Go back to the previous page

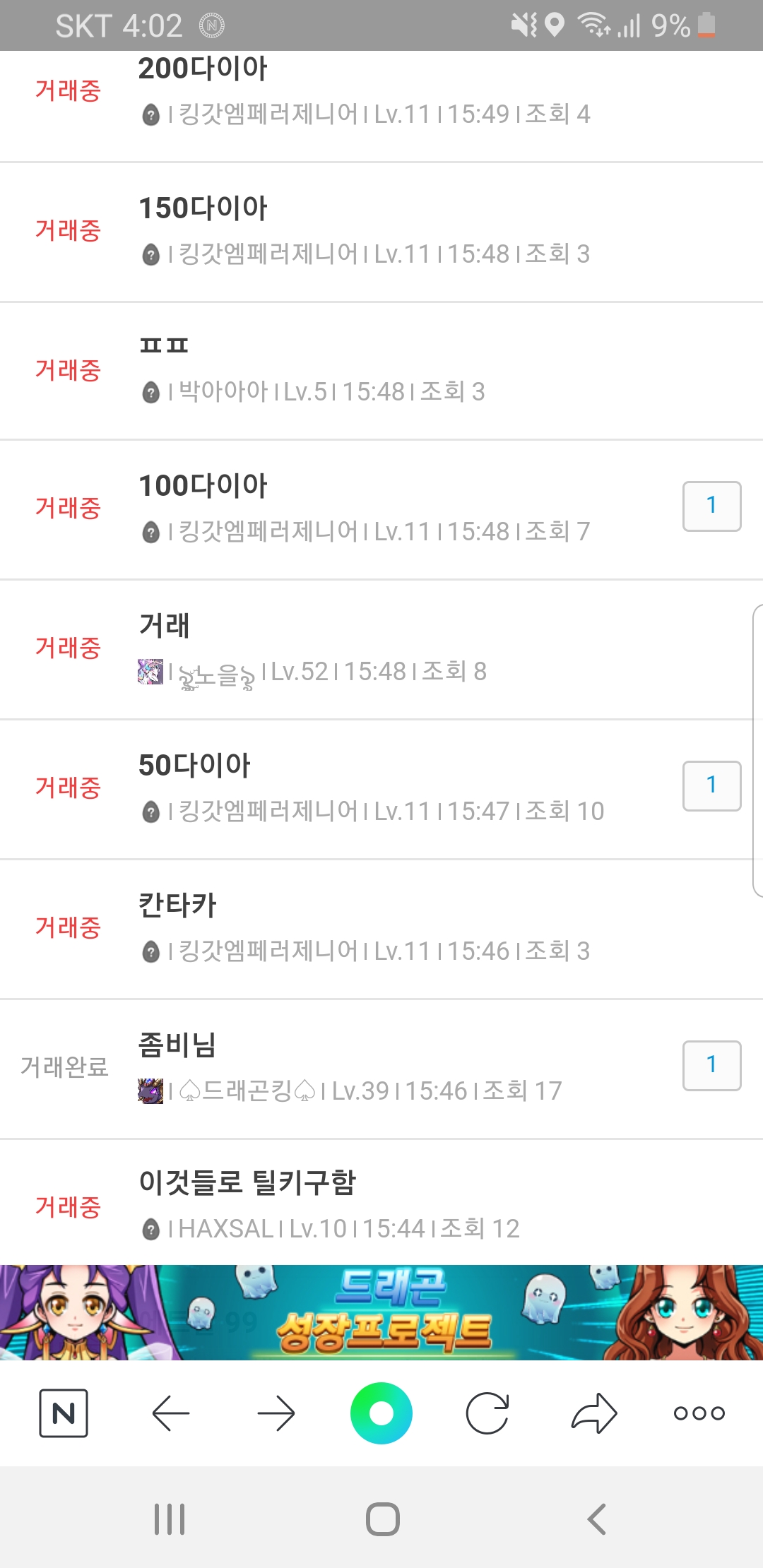click(x=170, y=1413)
